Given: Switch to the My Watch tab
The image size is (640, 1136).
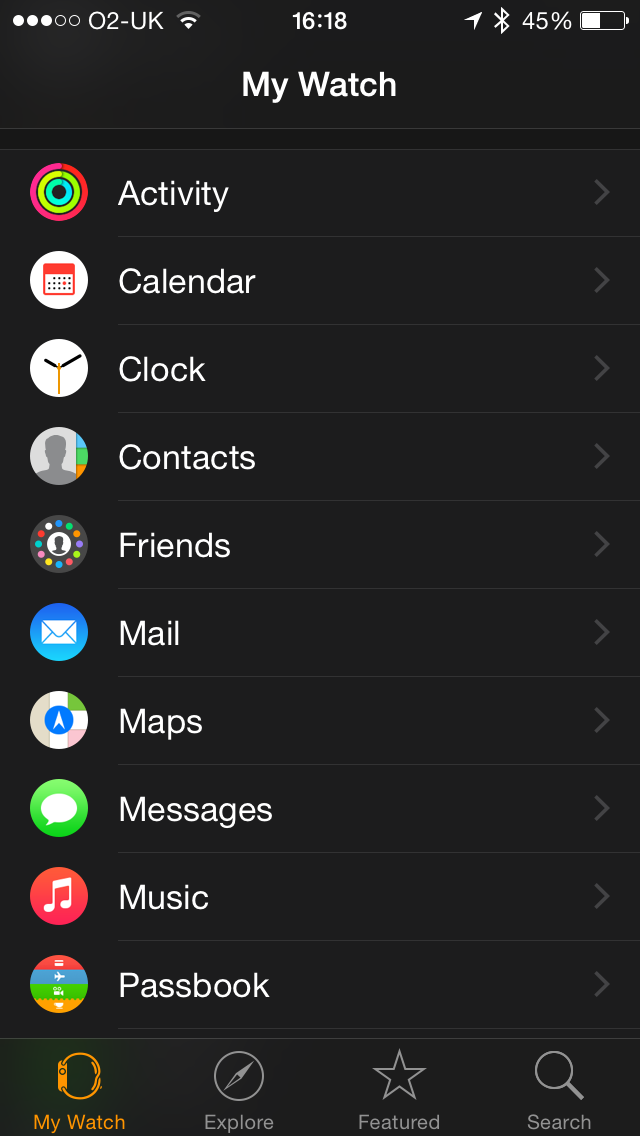Looking at the screenshot, I should click(80, 1090).
